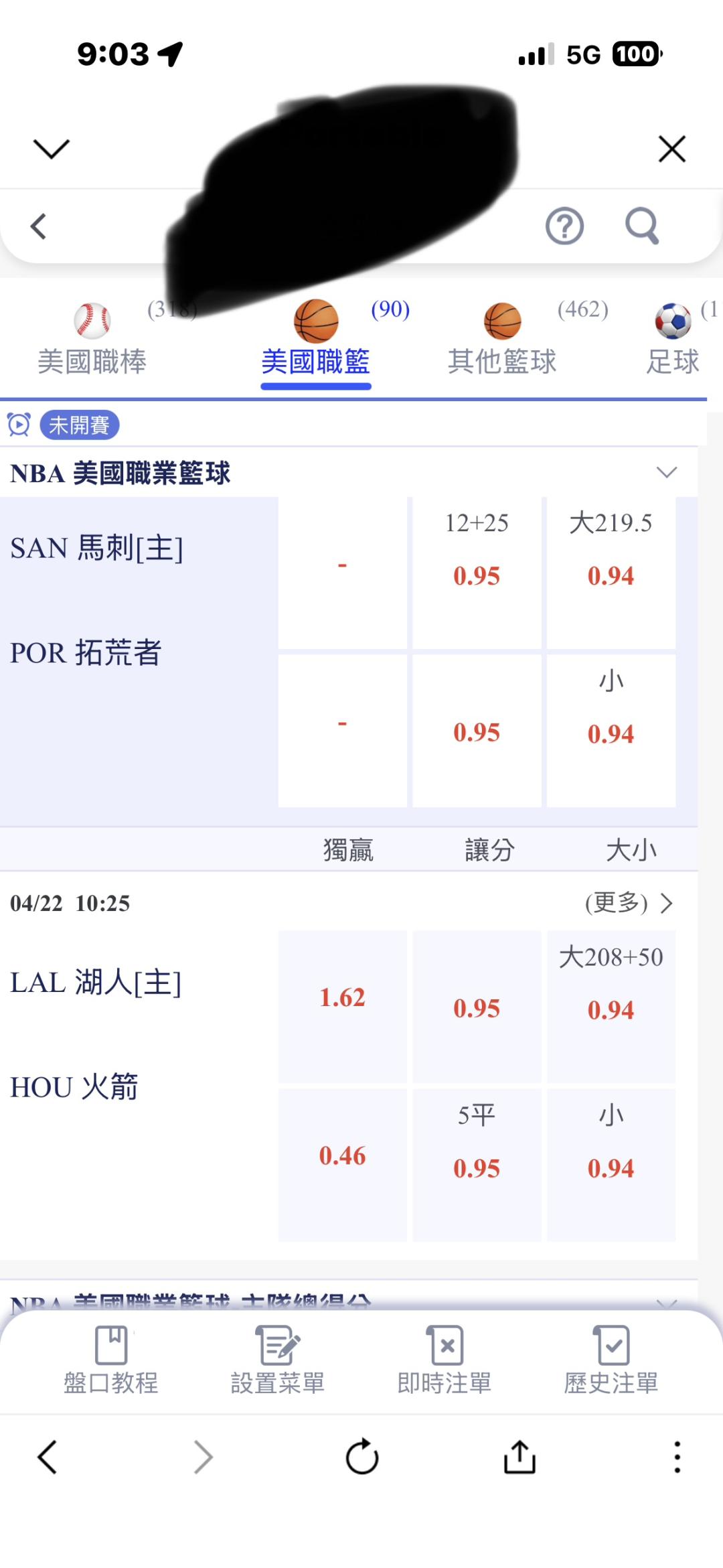Select the 未開賽 filter chip
The image size is (723, 1568).
pos(80,425)
